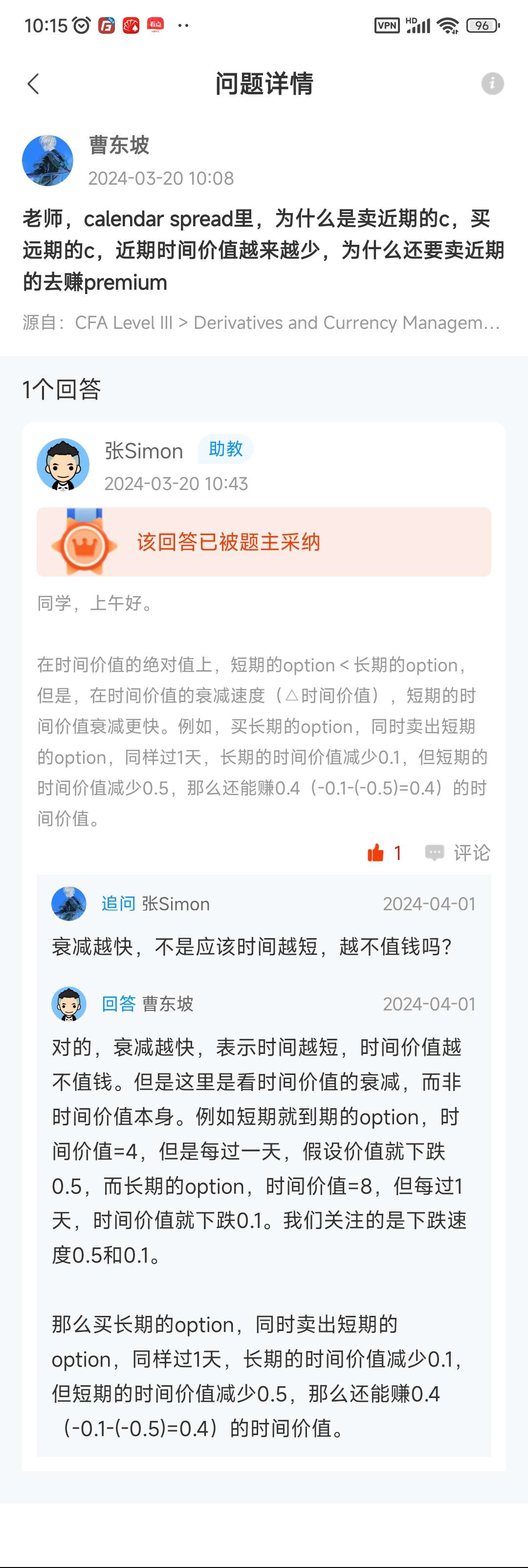Viewport: 528px width, 1568px height.
Task: Open 曹东坡's profile avatar on the question
Action: click(47, 161)
